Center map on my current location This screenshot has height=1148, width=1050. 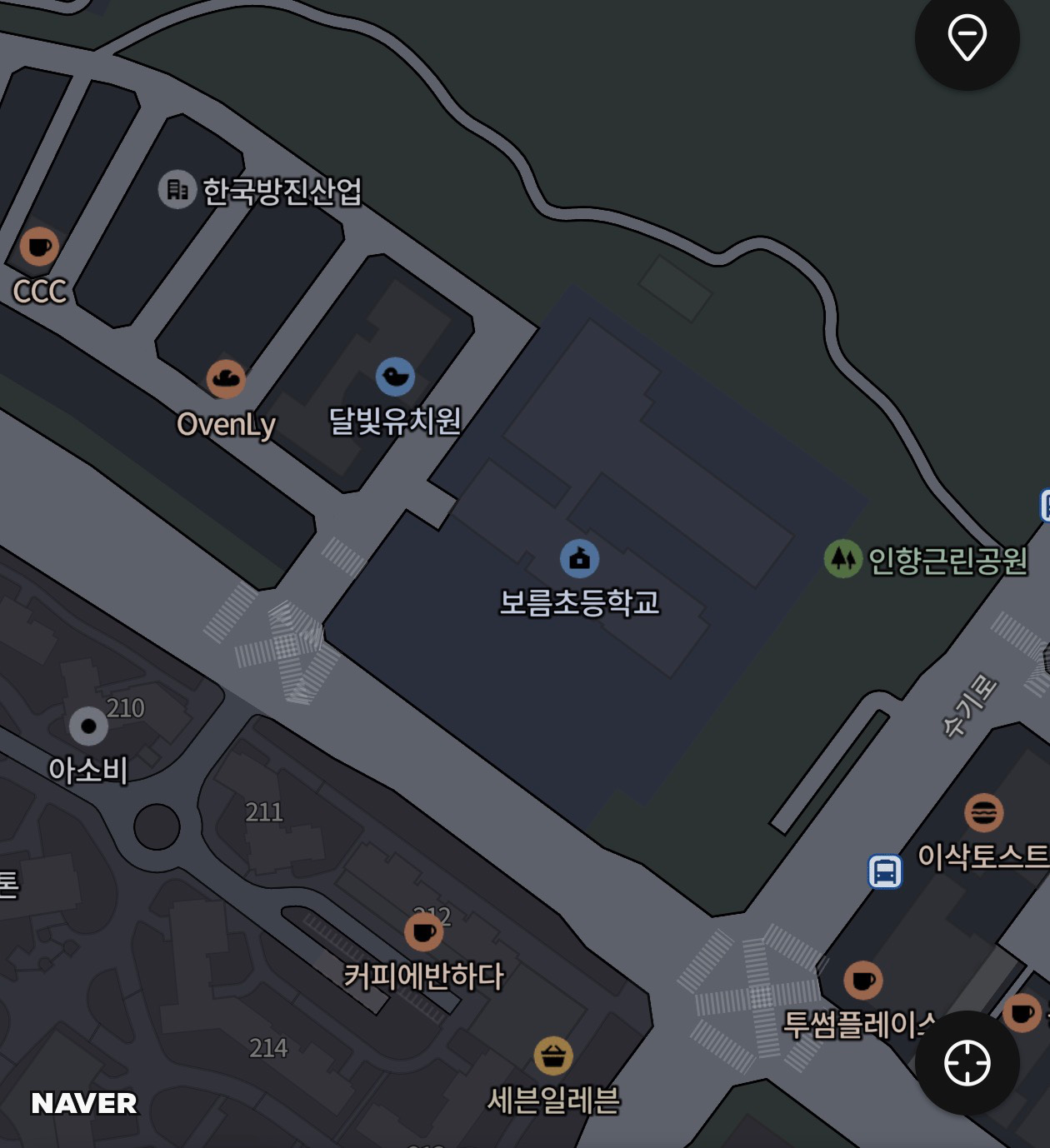967,1063
